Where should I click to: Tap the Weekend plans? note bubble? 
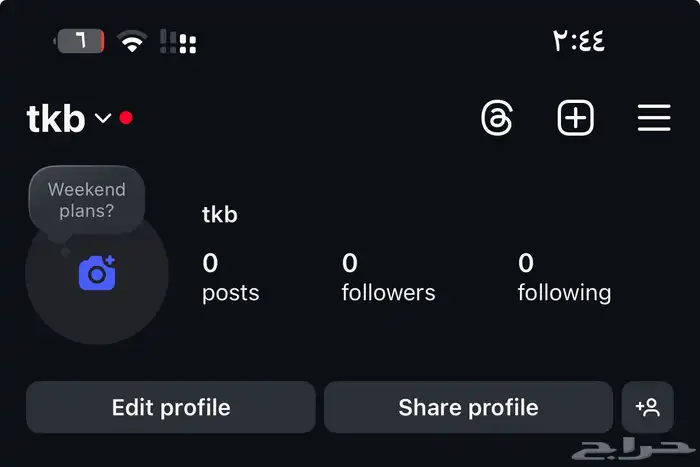87,199
